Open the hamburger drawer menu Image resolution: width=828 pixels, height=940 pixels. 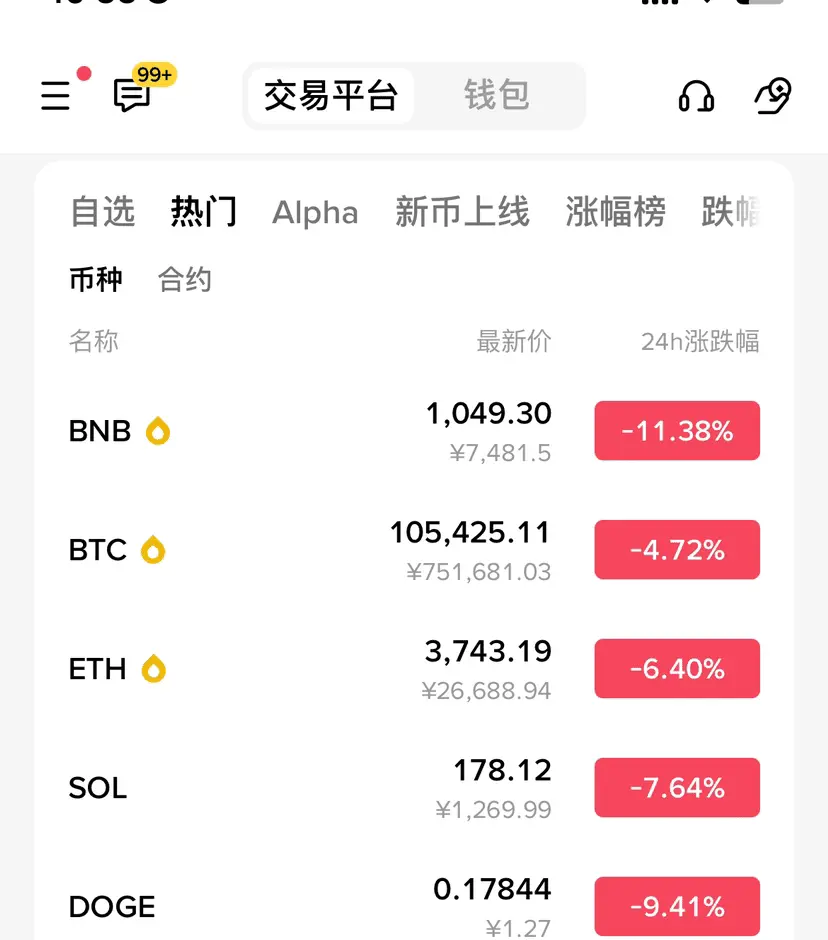[x=56, y=96]
